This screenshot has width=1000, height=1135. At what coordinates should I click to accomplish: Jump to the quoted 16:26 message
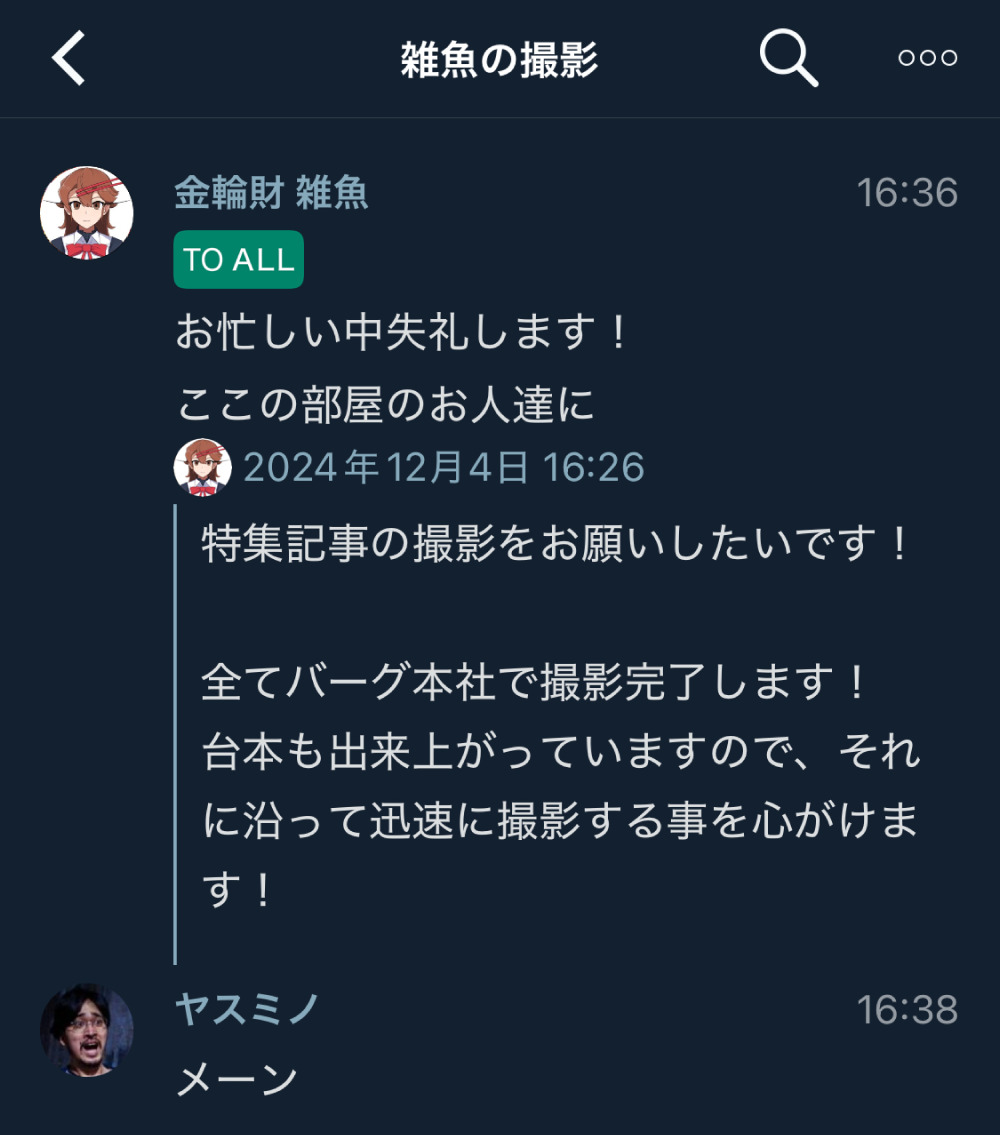tap(444, 467)
